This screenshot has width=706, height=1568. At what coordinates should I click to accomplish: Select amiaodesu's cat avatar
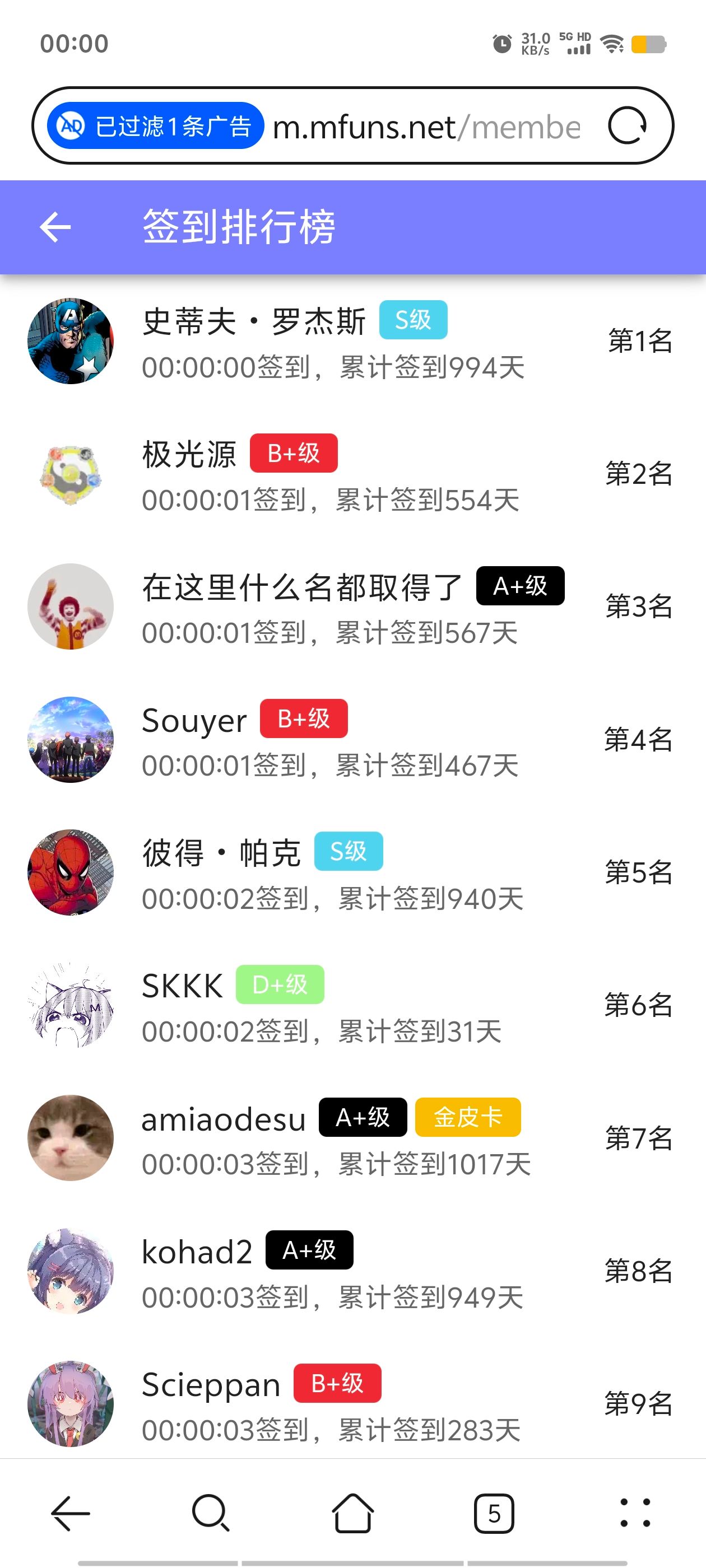pos(69,1138)
